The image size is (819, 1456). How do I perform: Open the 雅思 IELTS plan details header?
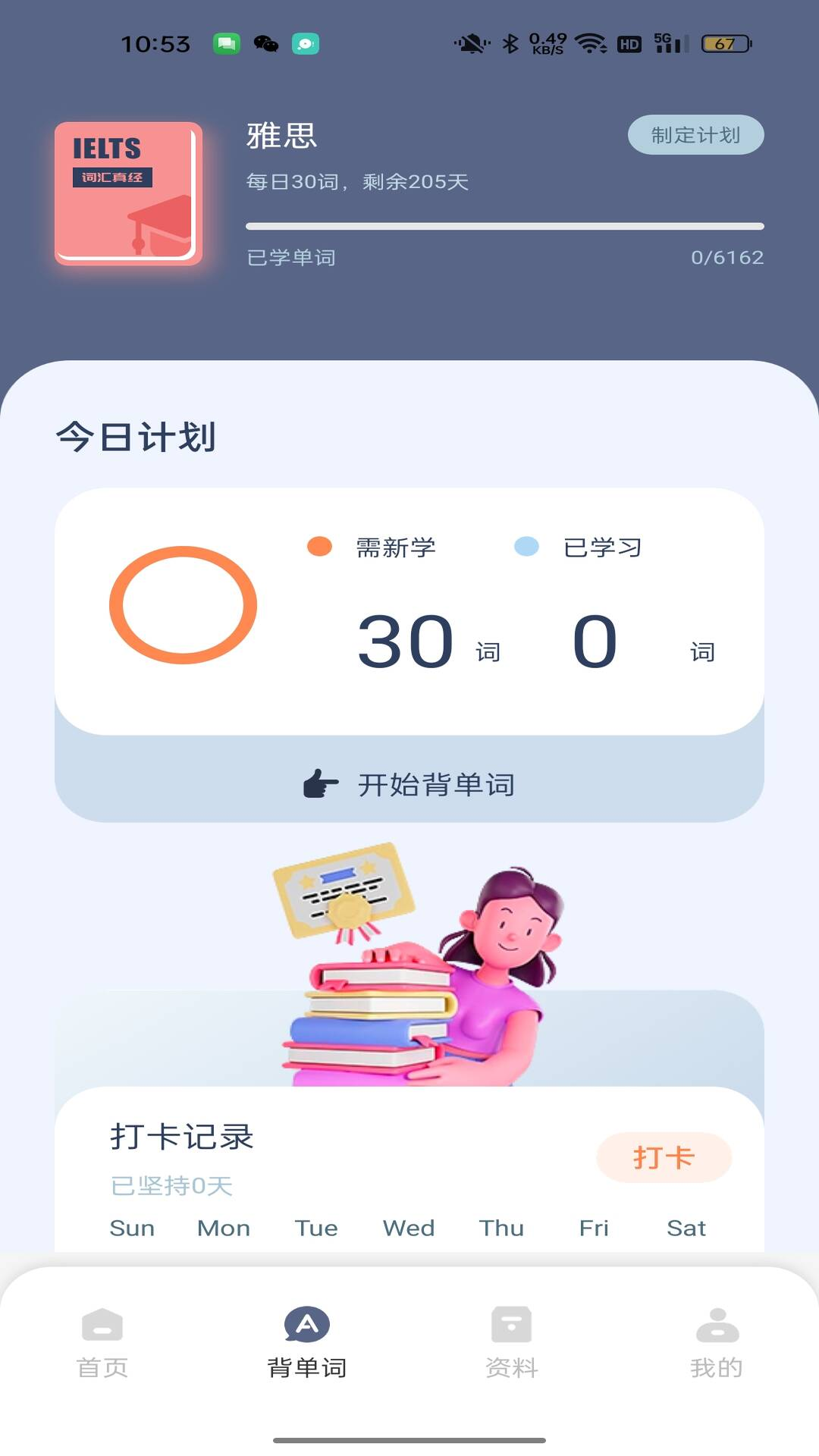pos(281,138)
